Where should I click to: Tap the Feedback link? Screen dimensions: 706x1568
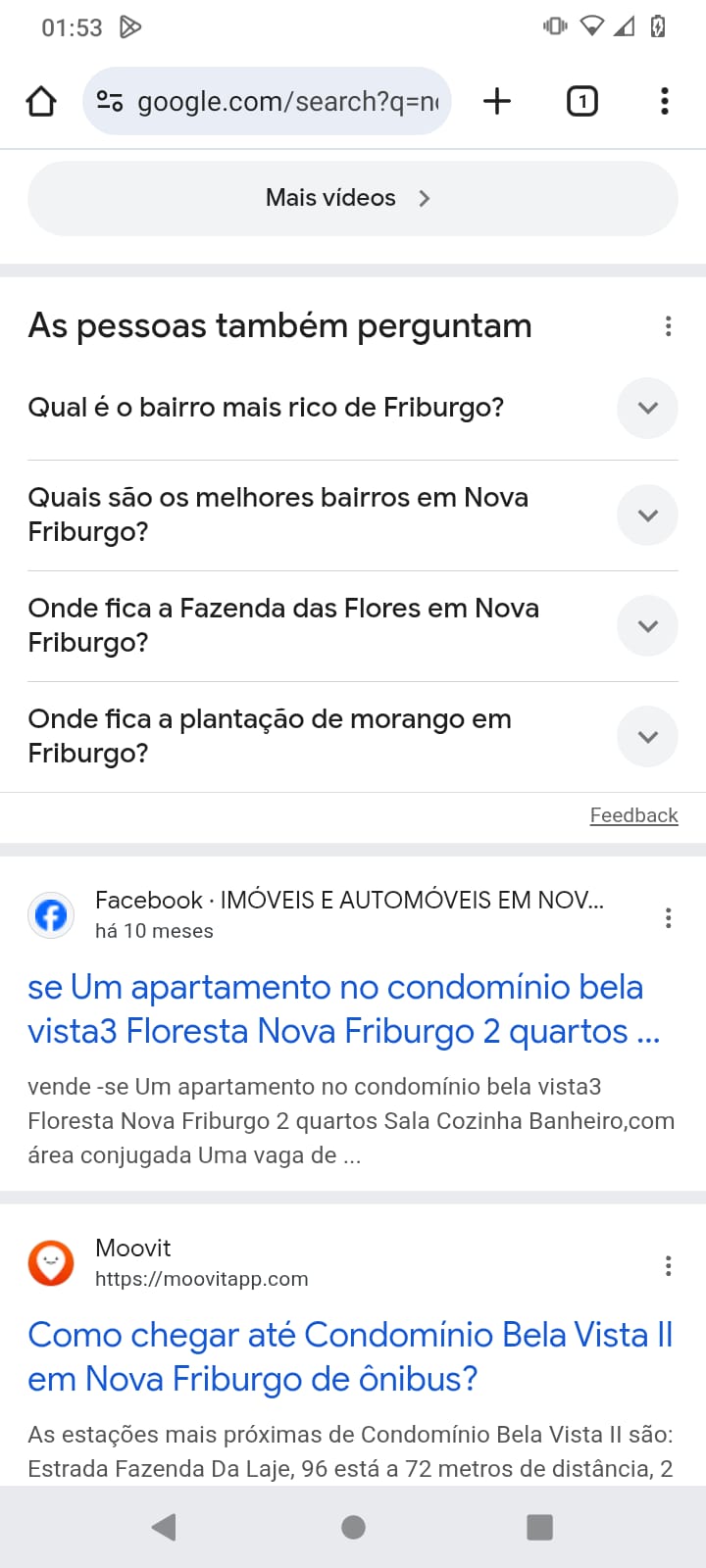(x=633, y=815)
